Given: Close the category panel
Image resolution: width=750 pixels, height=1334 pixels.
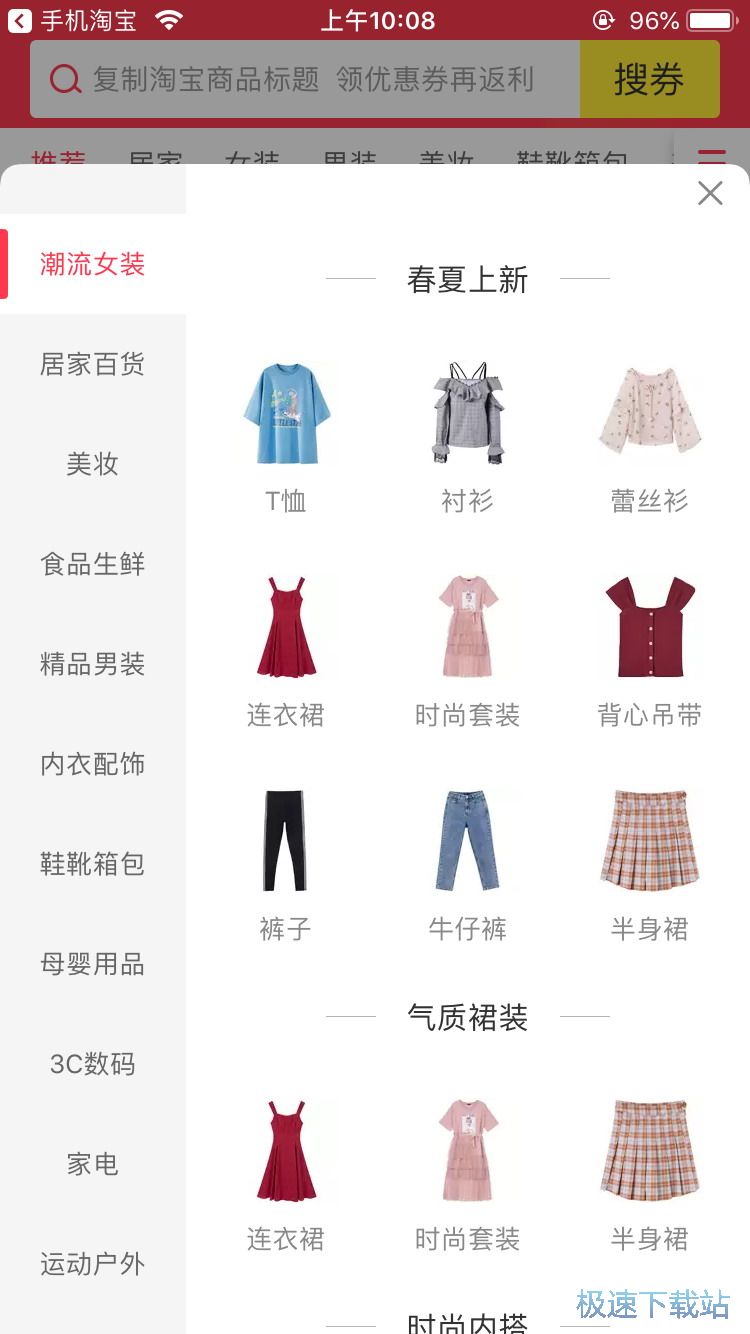Looking at the screenshot, I should pyautogui.click(x=710, y=193).
